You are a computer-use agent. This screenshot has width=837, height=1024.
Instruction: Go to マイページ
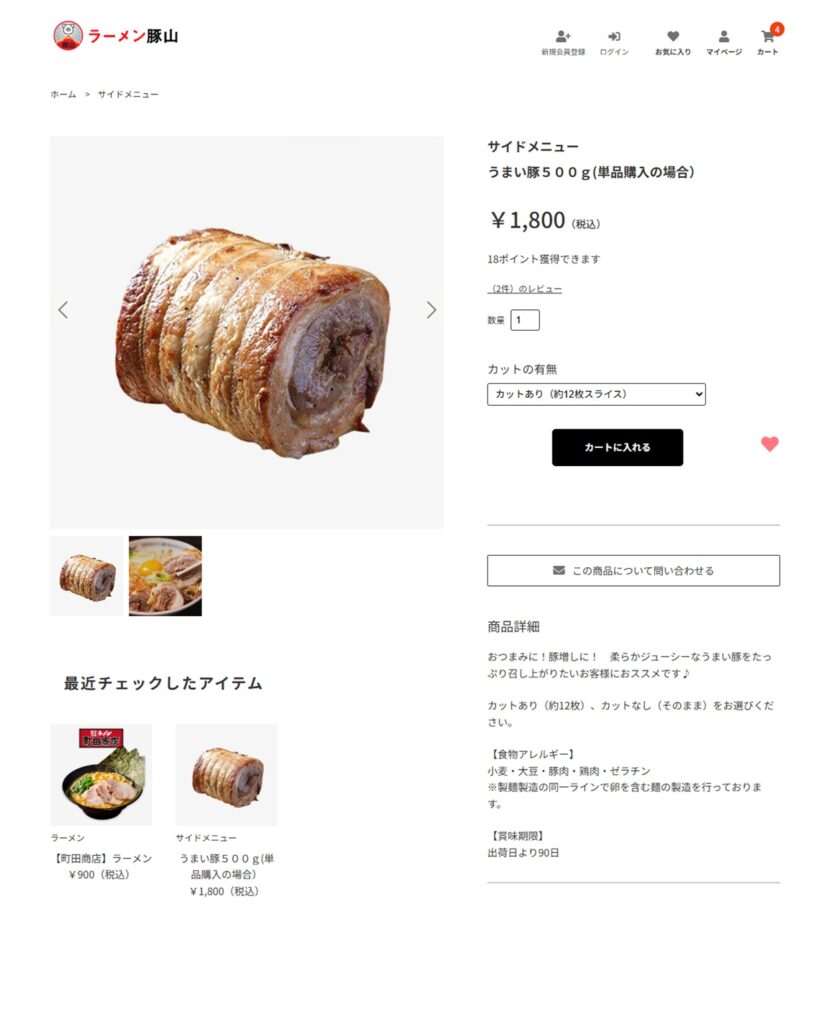[x=724, y=42]
